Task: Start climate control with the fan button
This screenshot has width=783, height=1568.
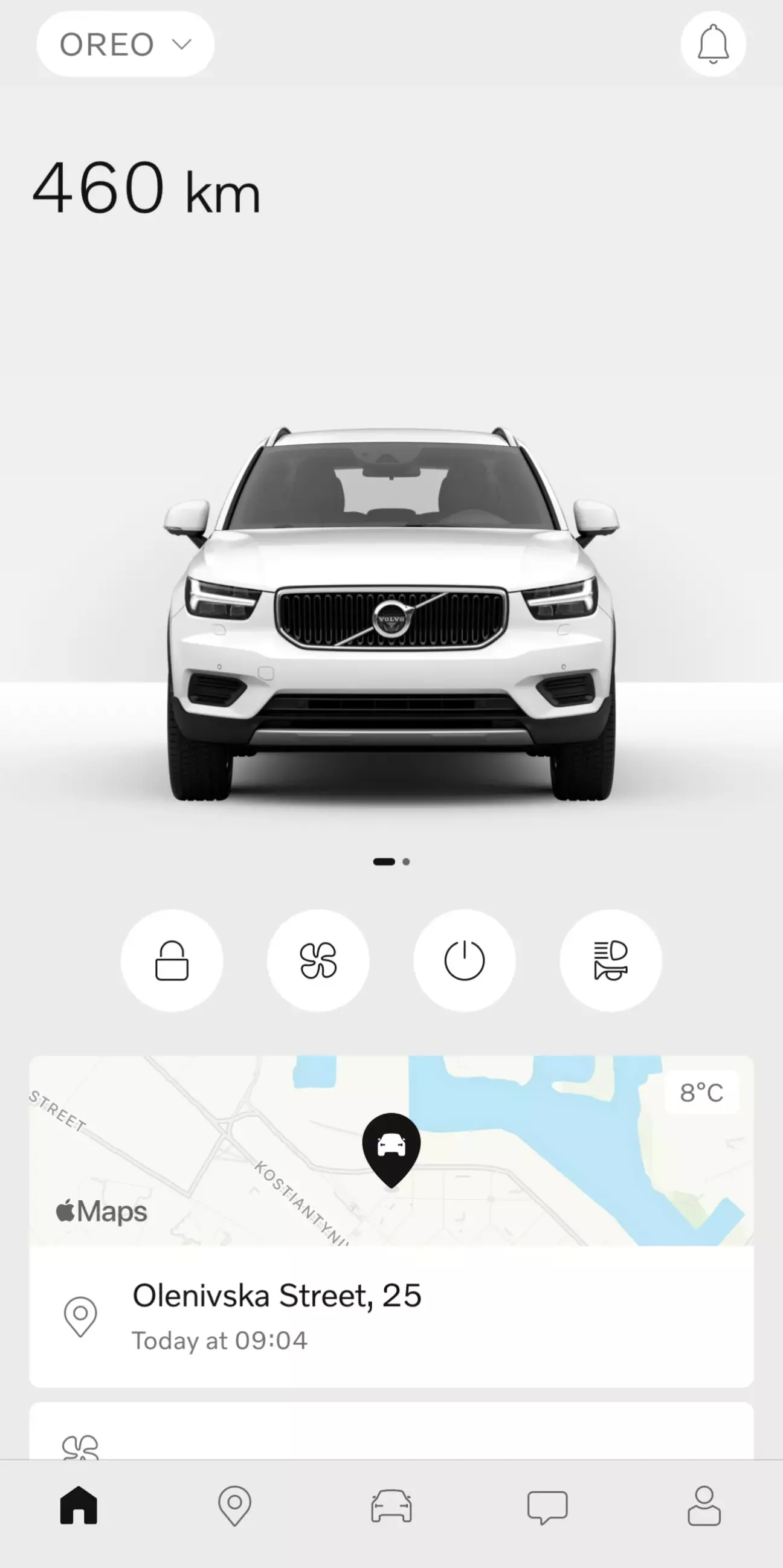Action: pos(318,960)
